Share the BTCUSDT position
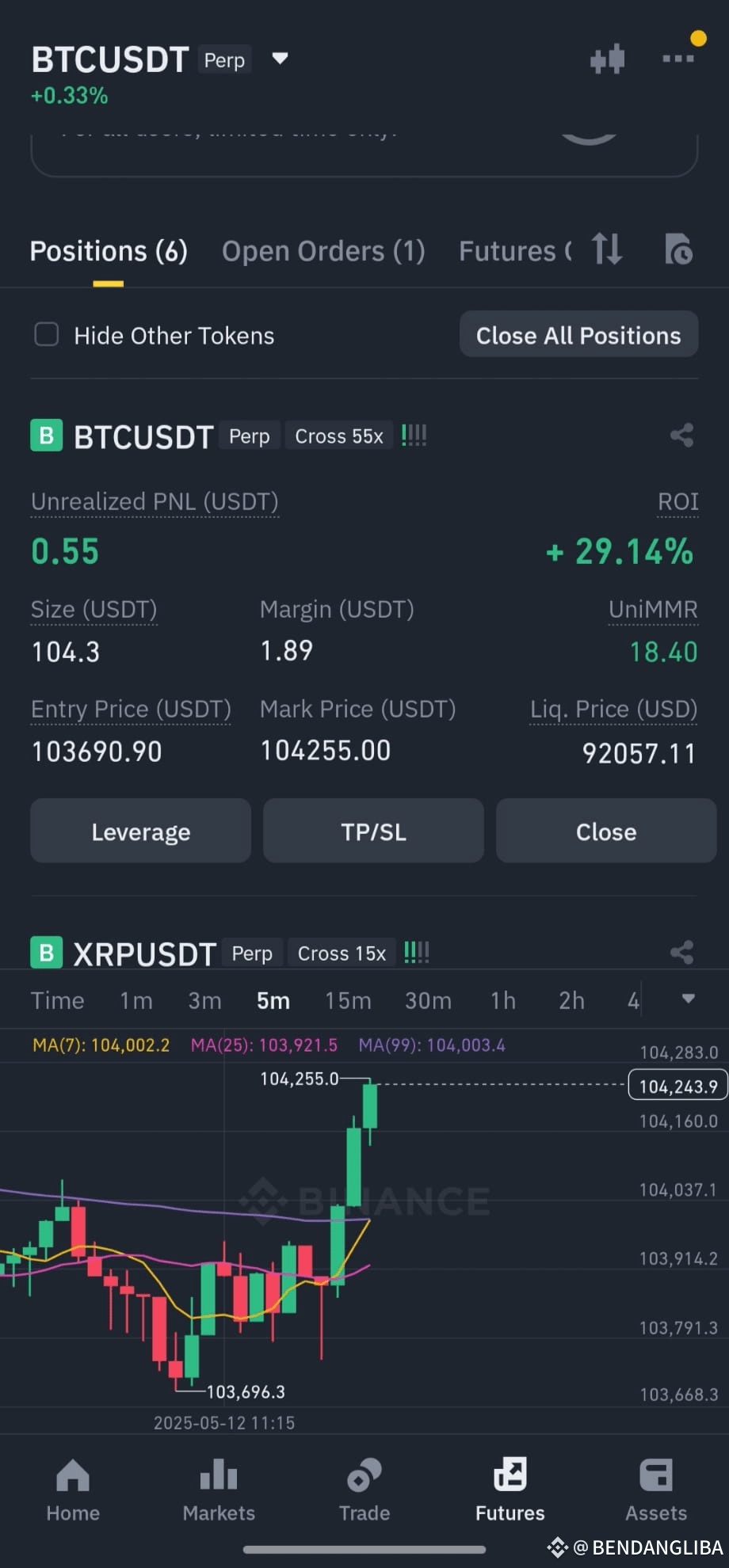Screen dimensions: 729x1568 pos(681,436)
